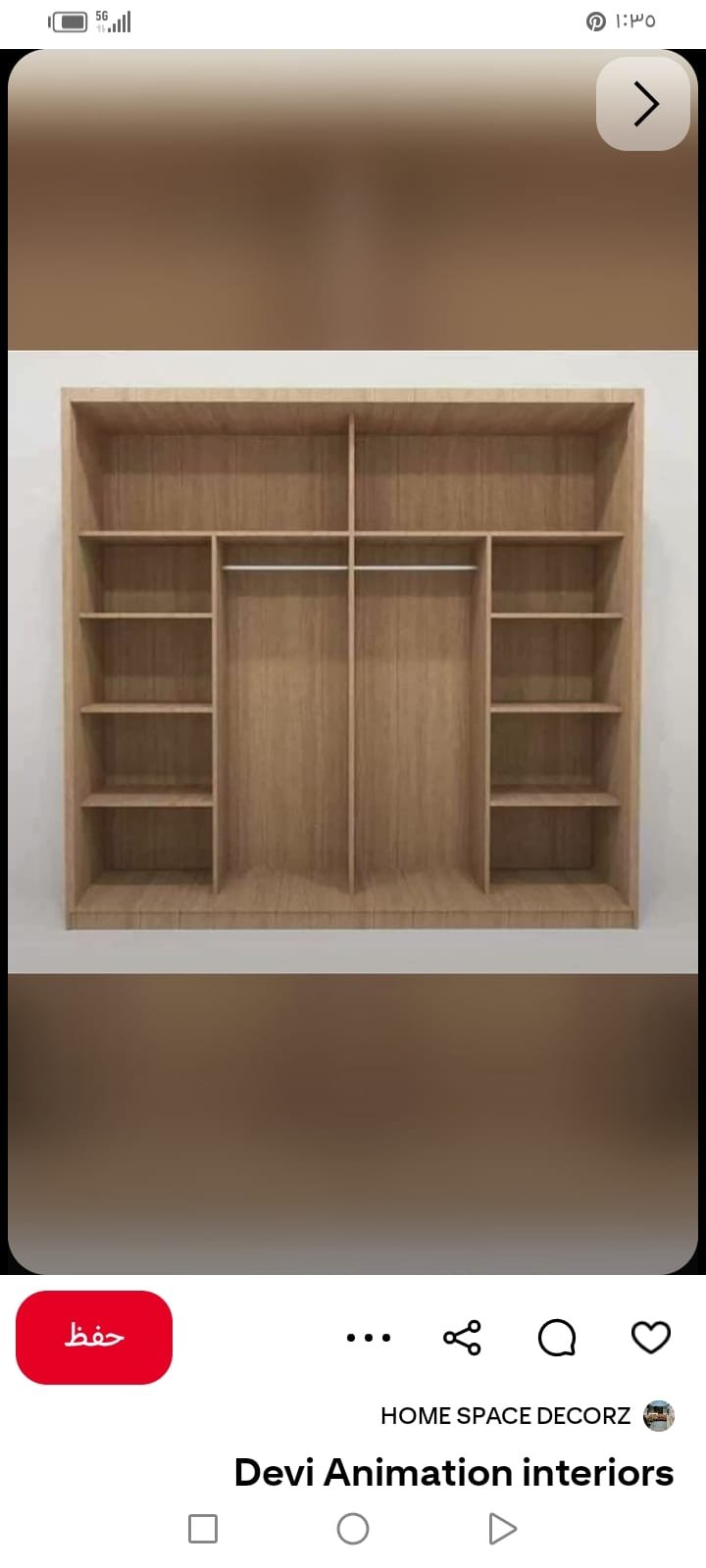Open the HOME SPACE DECORZ profile
This screenshot has width=706, height=1568.
(x=506, y=1416)
